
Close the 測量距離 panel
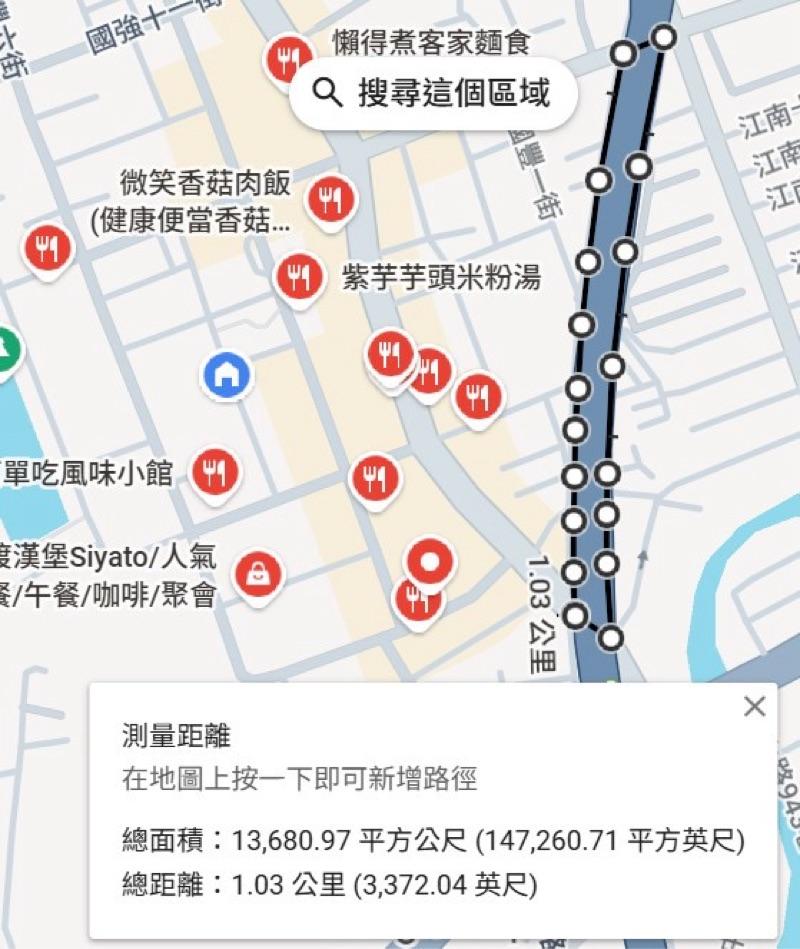755,707
